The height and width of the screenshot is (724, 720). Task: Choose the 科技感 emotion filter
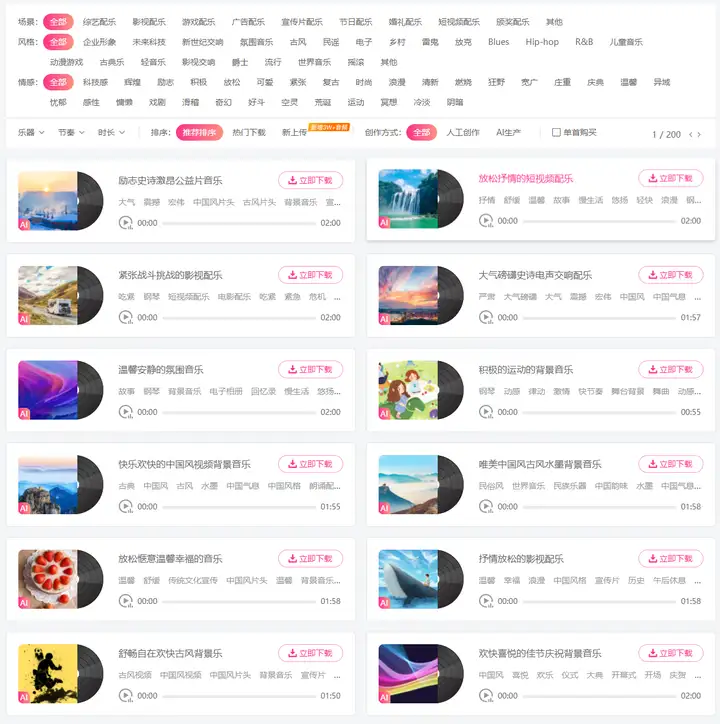[x=95, y=82]
